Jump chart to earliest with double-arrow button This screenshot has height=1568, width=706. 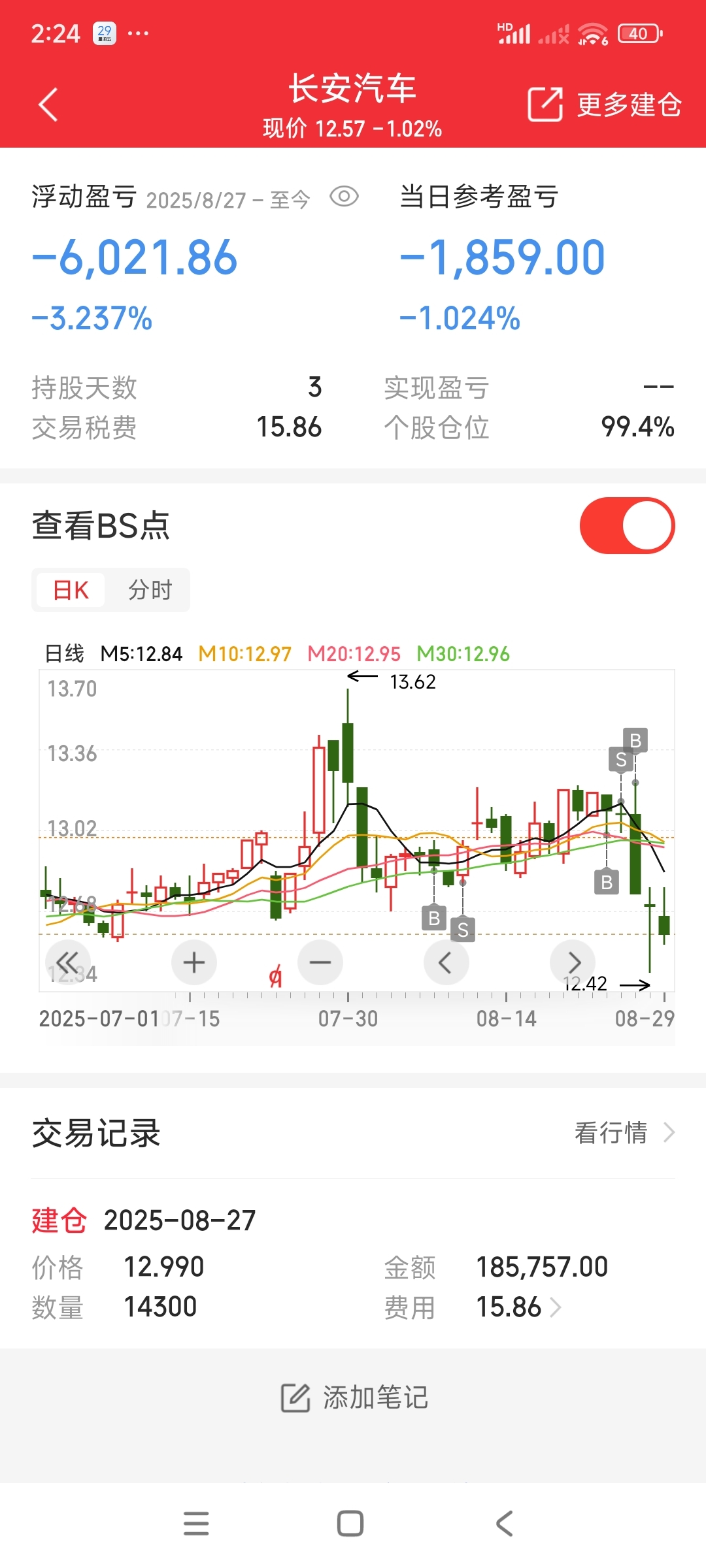[x=67, y=962]
